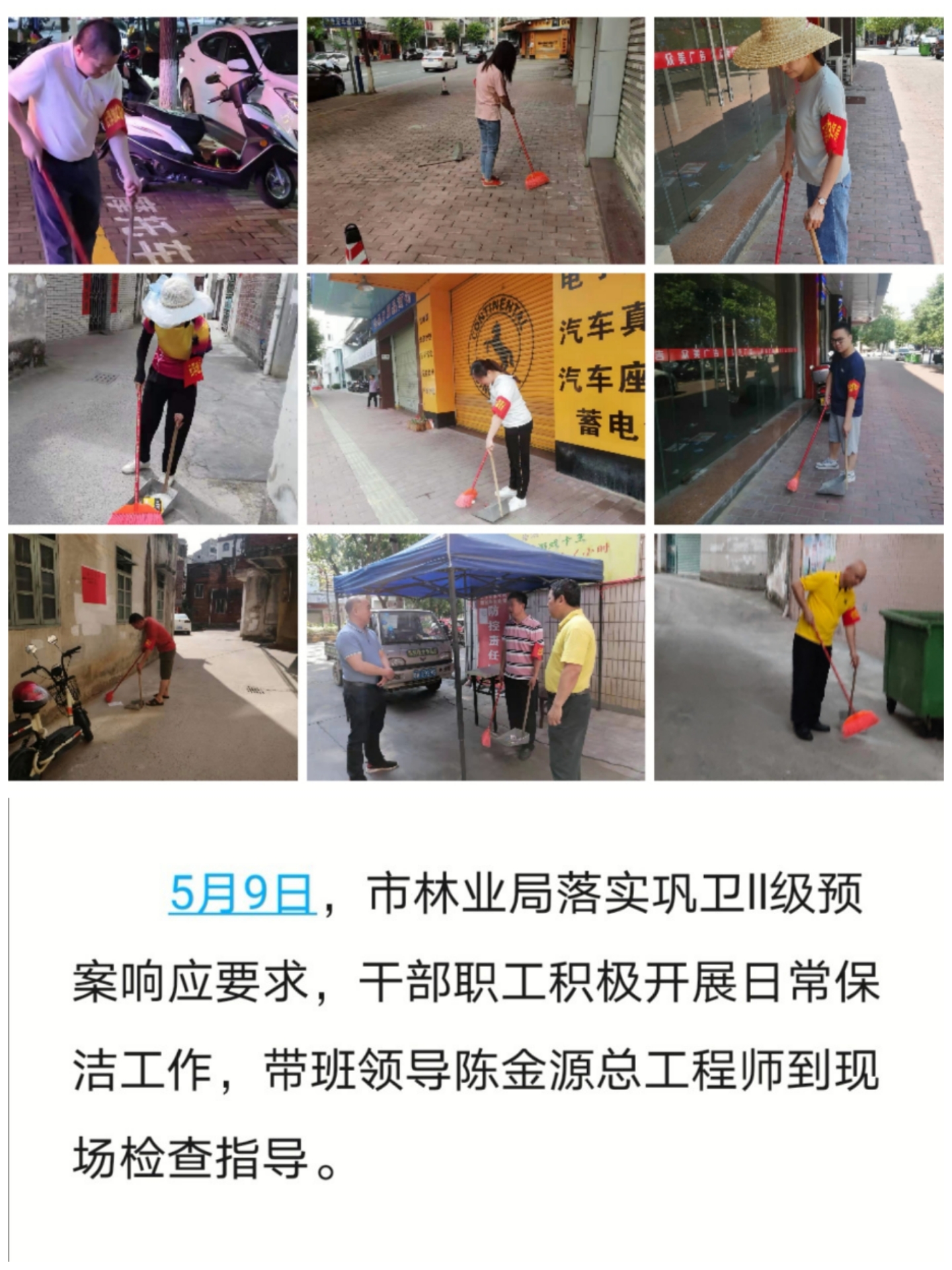View the photo of a man beside a parked scooter
Viewport: 952px width, 1270px height.
point(153,141)
